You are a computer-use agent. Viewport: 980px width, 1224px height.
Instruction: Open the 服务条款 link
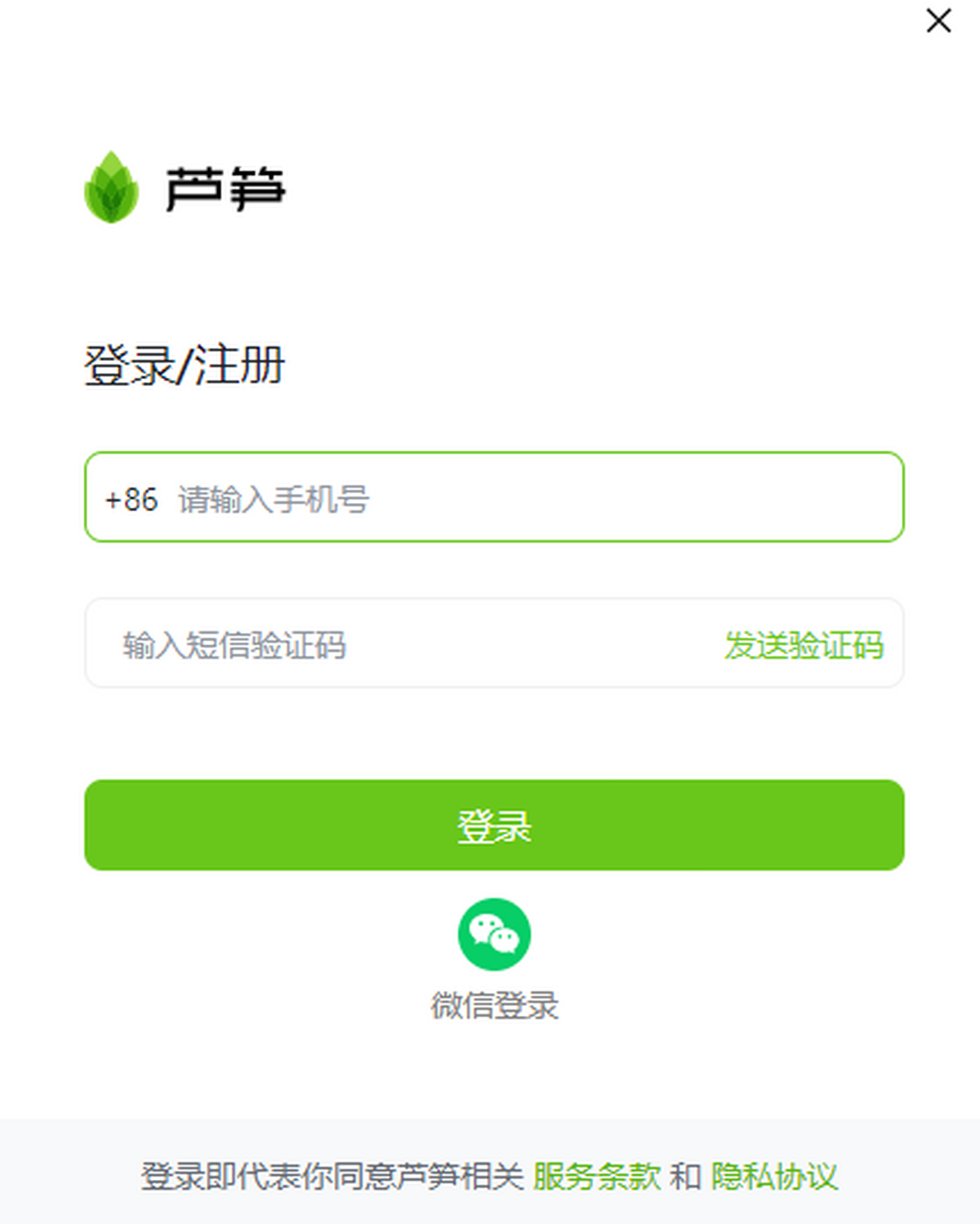coord(596,1177)
